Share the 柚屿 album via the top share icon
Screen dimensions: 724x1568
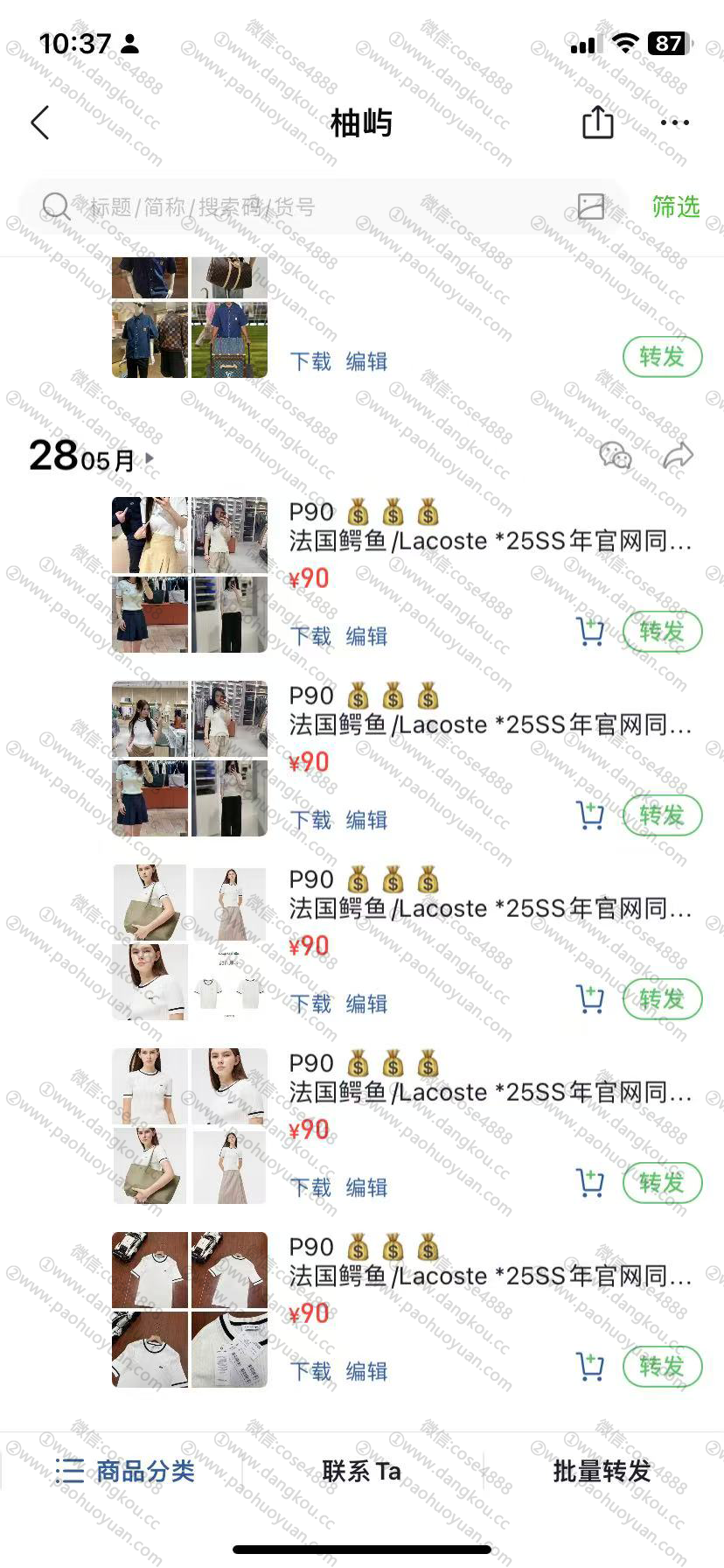(x=598, y=122)
